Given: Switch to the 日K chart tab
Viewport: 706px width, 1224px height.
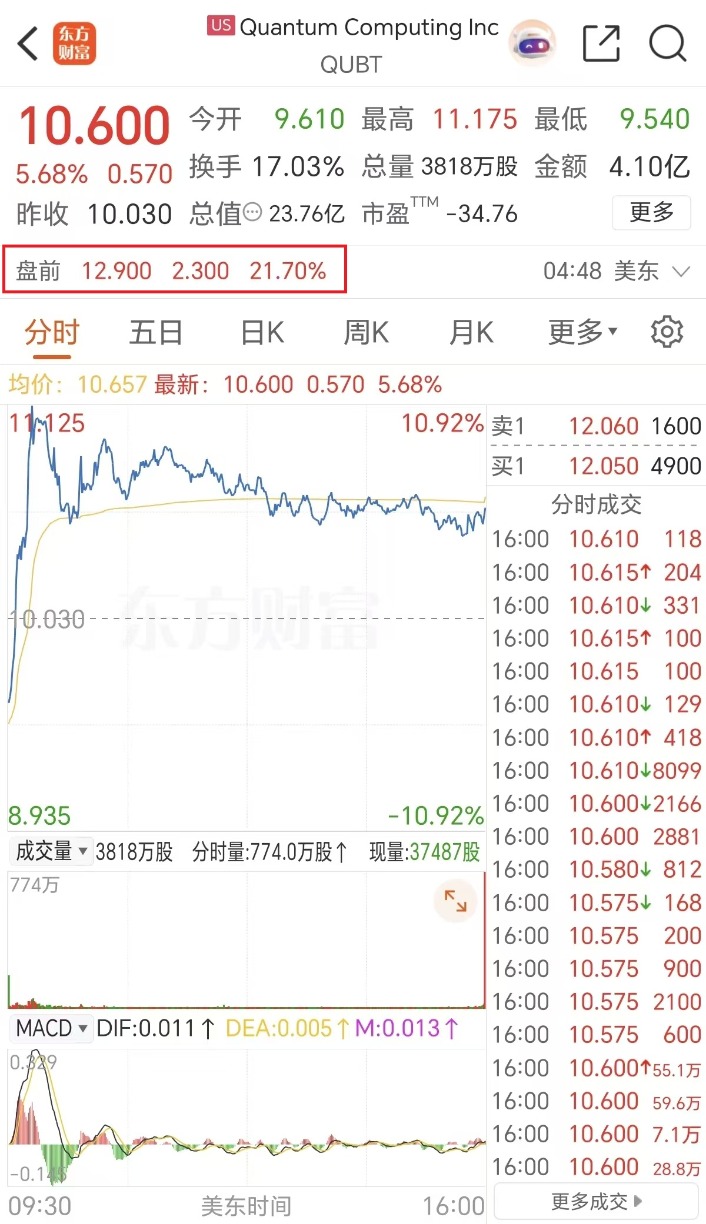Looking at the screenshot, I should [x=262, y=331].
